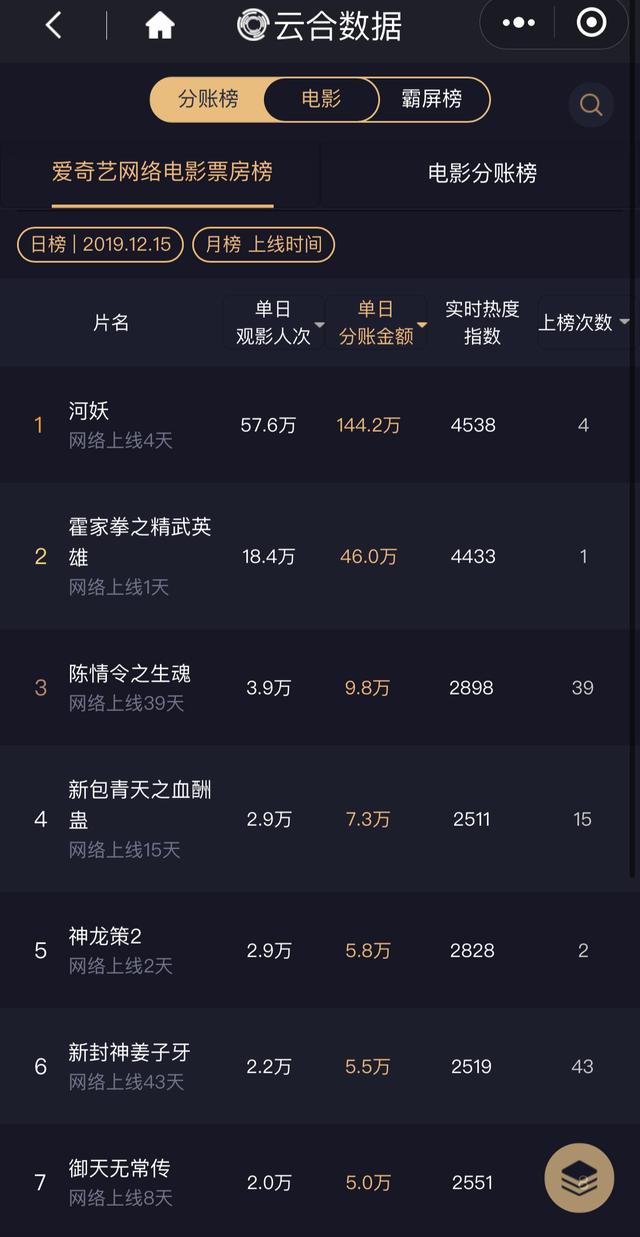View 陈情令之生魂 details

(320, 687)
